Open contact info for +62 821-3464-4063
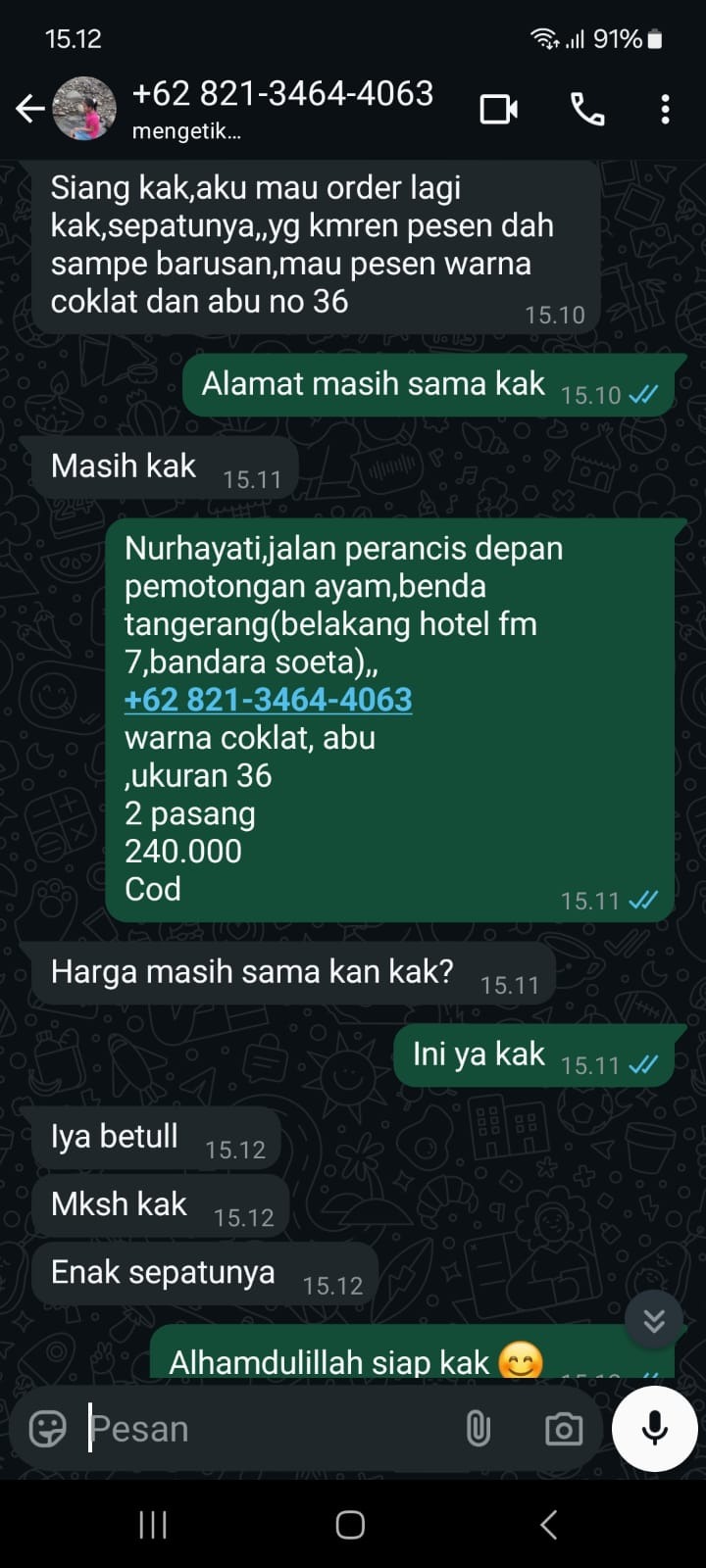The width and height of the screenshot is (706, 1568). pos(282,94)
